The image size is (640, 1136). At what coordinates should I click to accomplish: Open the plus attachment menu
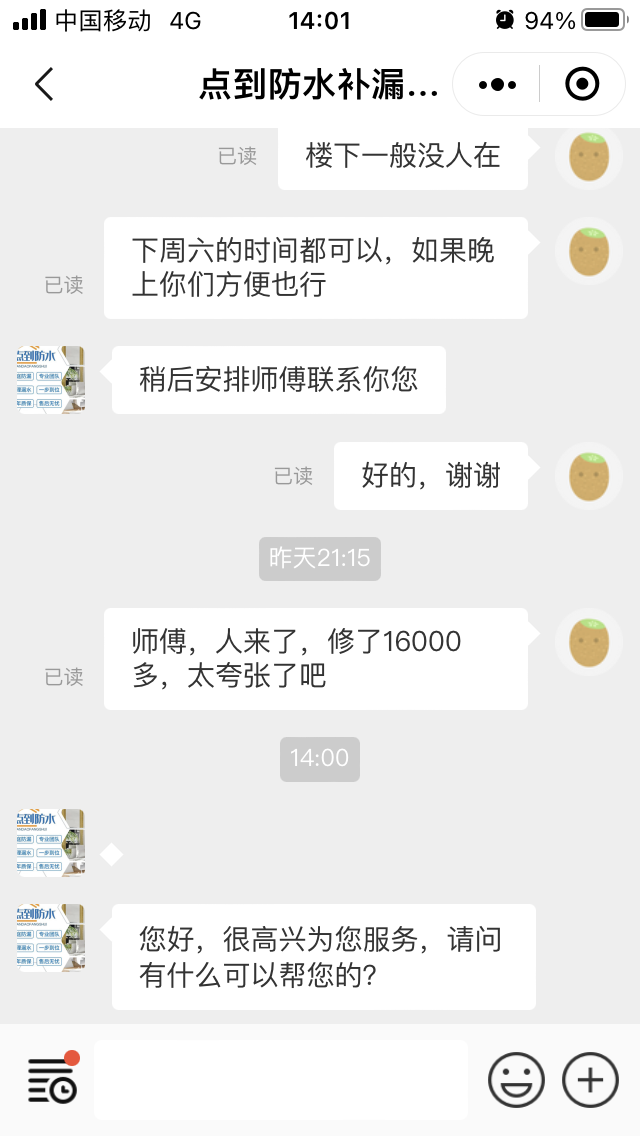point(591,1080)
